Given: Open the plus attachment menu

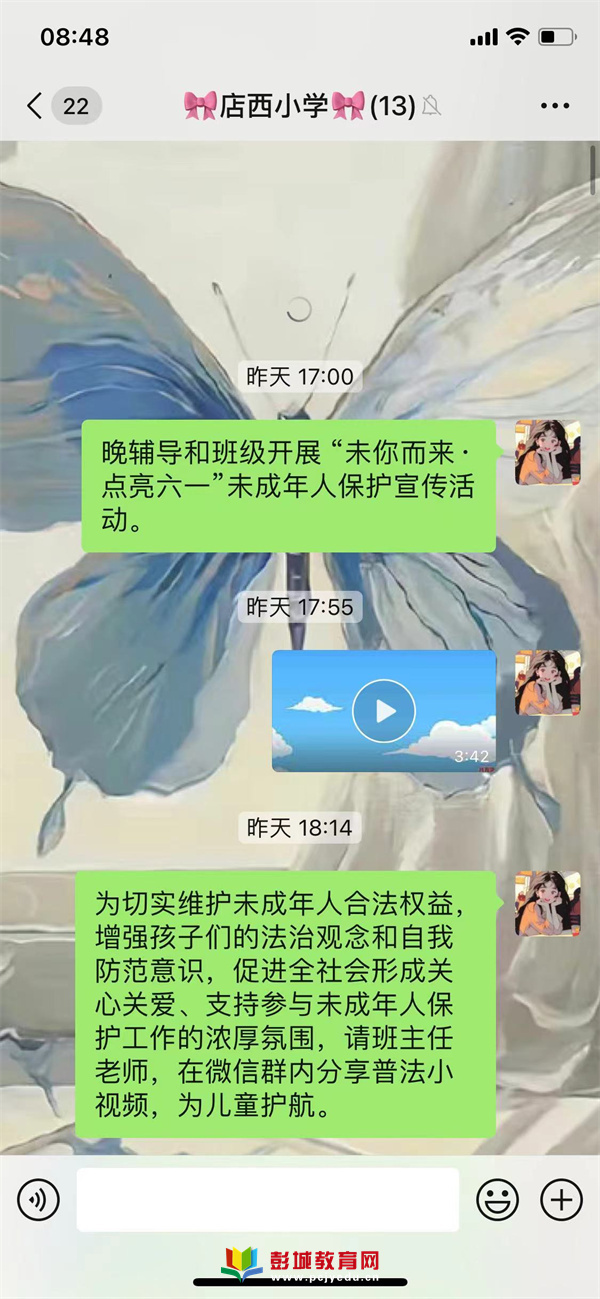Looking at the screenshot, I should (x=561, y=1198).
